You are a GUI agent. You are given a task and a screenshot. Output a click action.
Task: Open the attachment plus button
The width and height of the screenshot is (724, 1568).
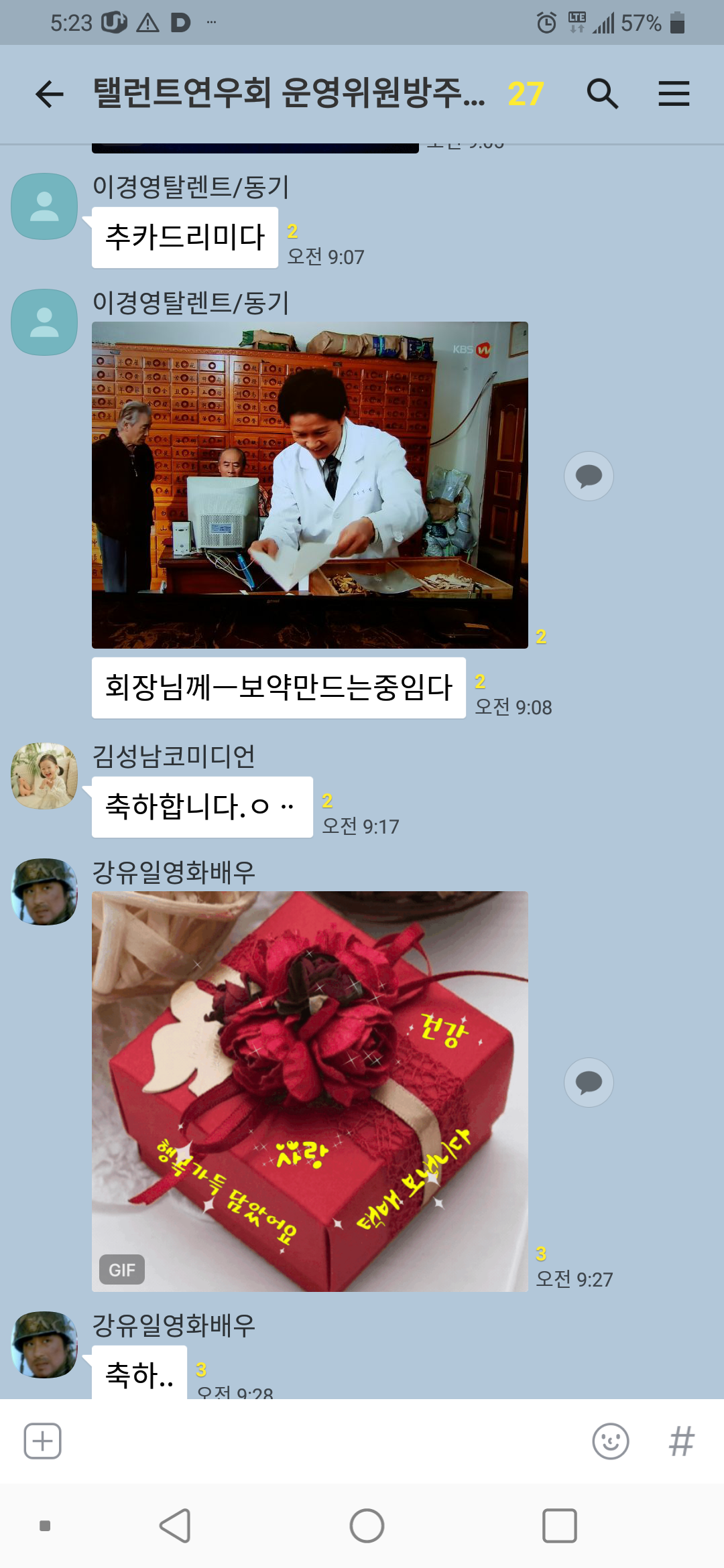43,1441
